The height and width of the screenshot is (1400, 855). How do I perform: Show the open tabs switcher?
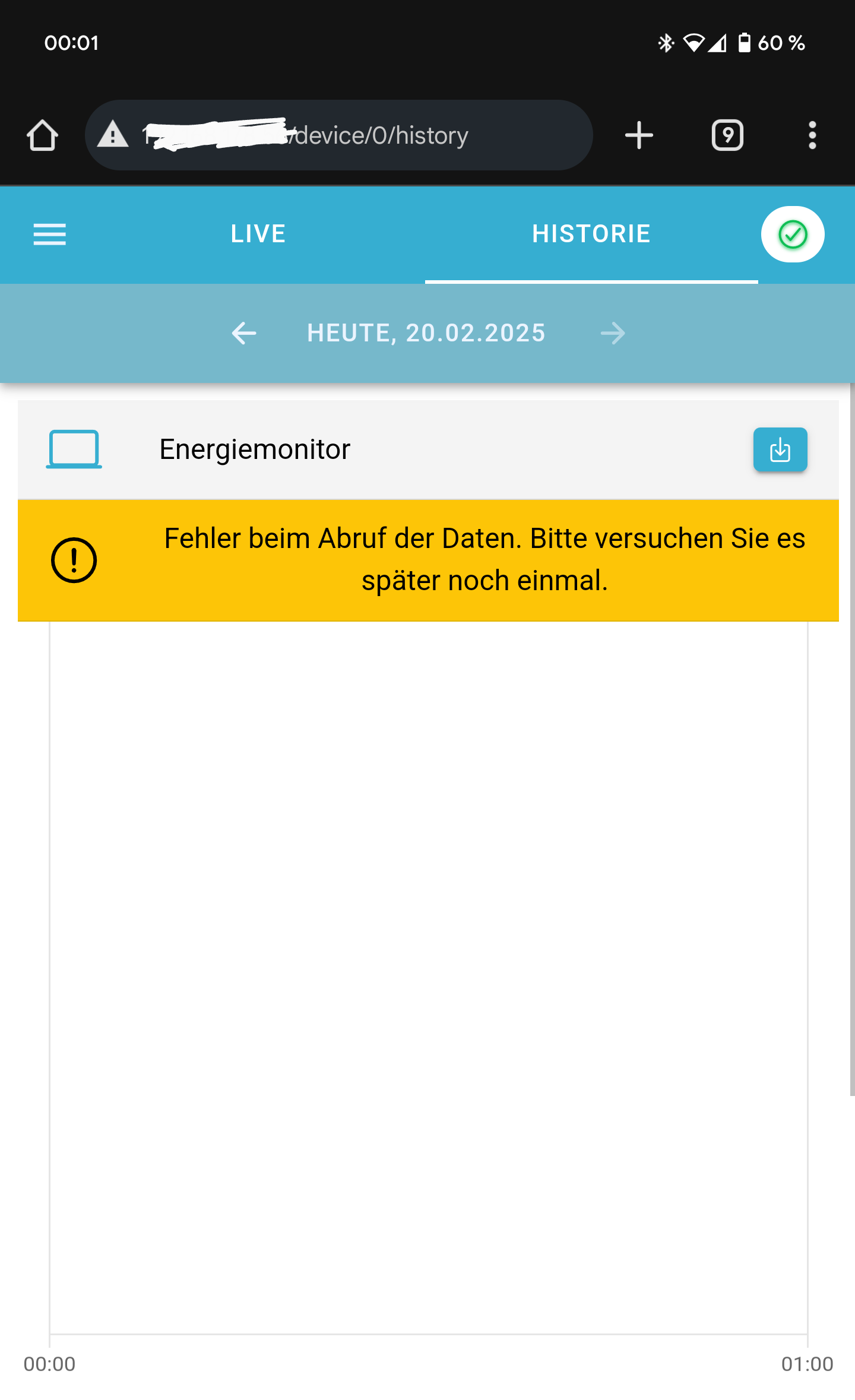tap(727, 135)
